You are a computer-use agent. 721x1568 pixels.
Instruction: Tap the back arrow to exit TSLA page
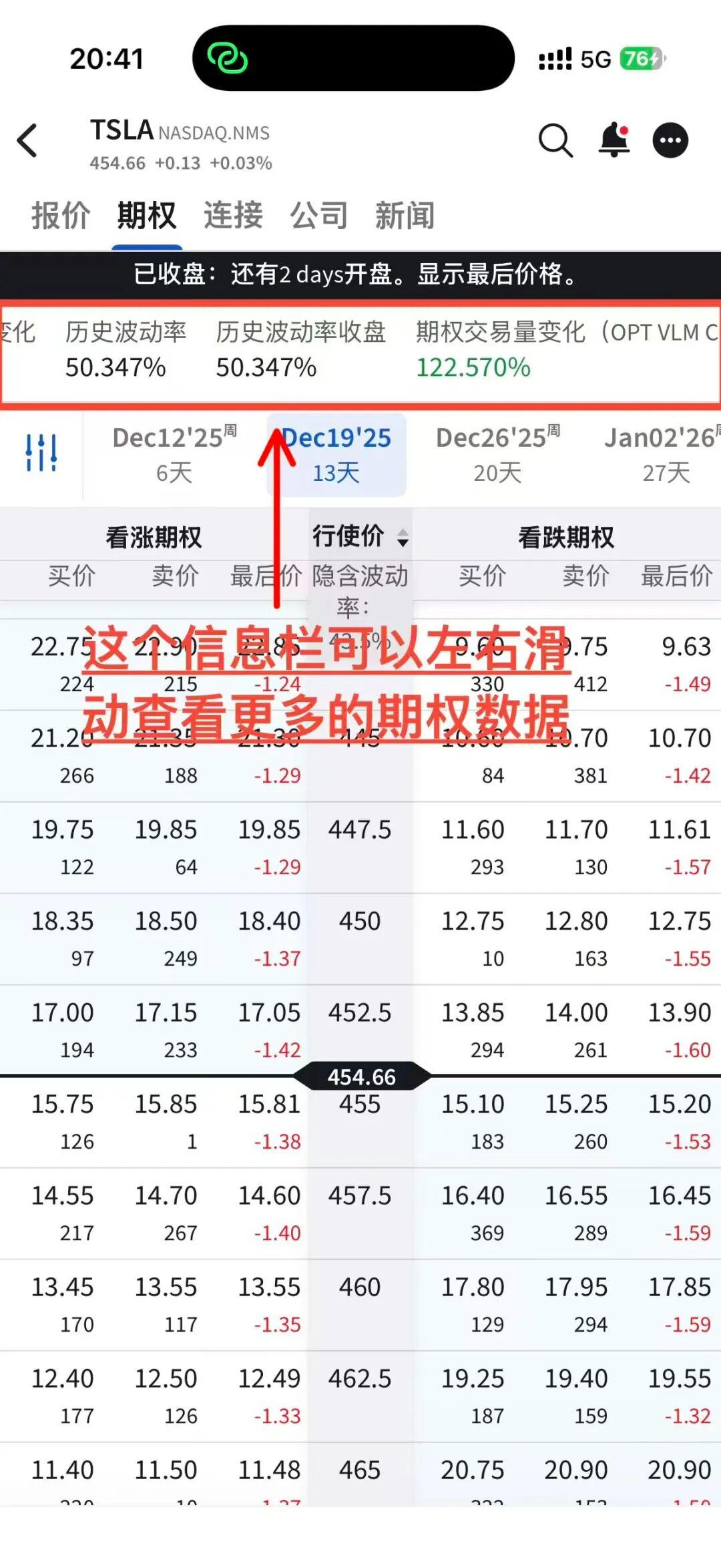pyautogui.click(x=28, y=142)
